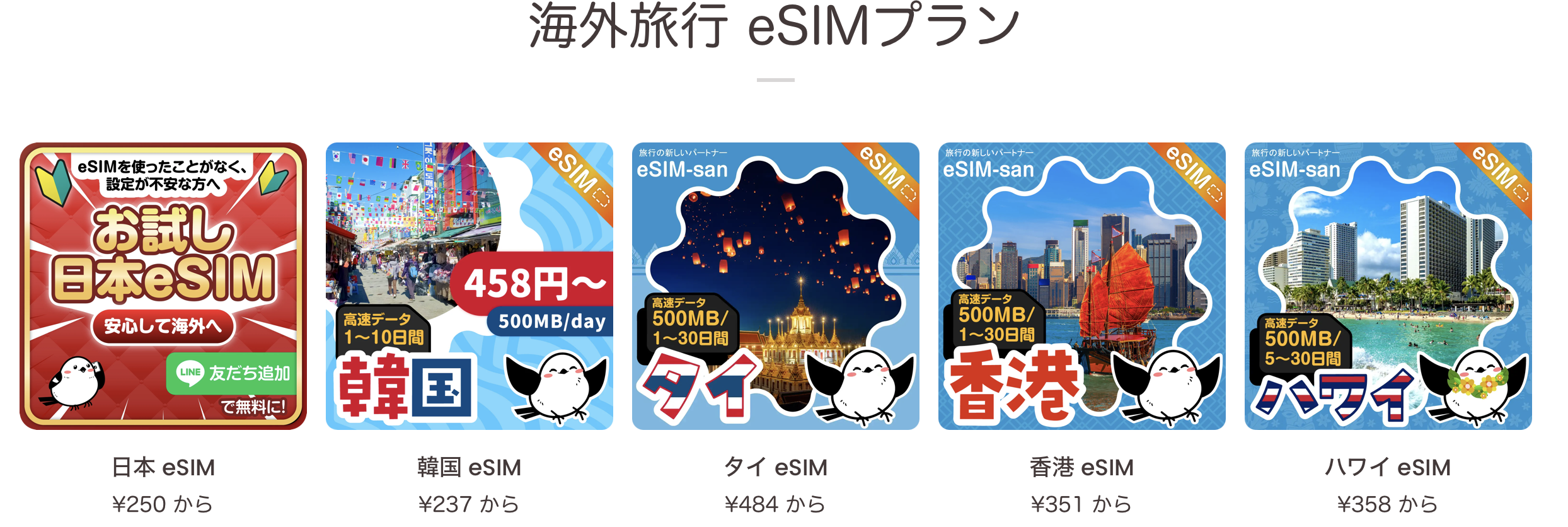1568x527 pixels.
Task: Select the 韓国 eSIM plan tile
Action: 469,287
